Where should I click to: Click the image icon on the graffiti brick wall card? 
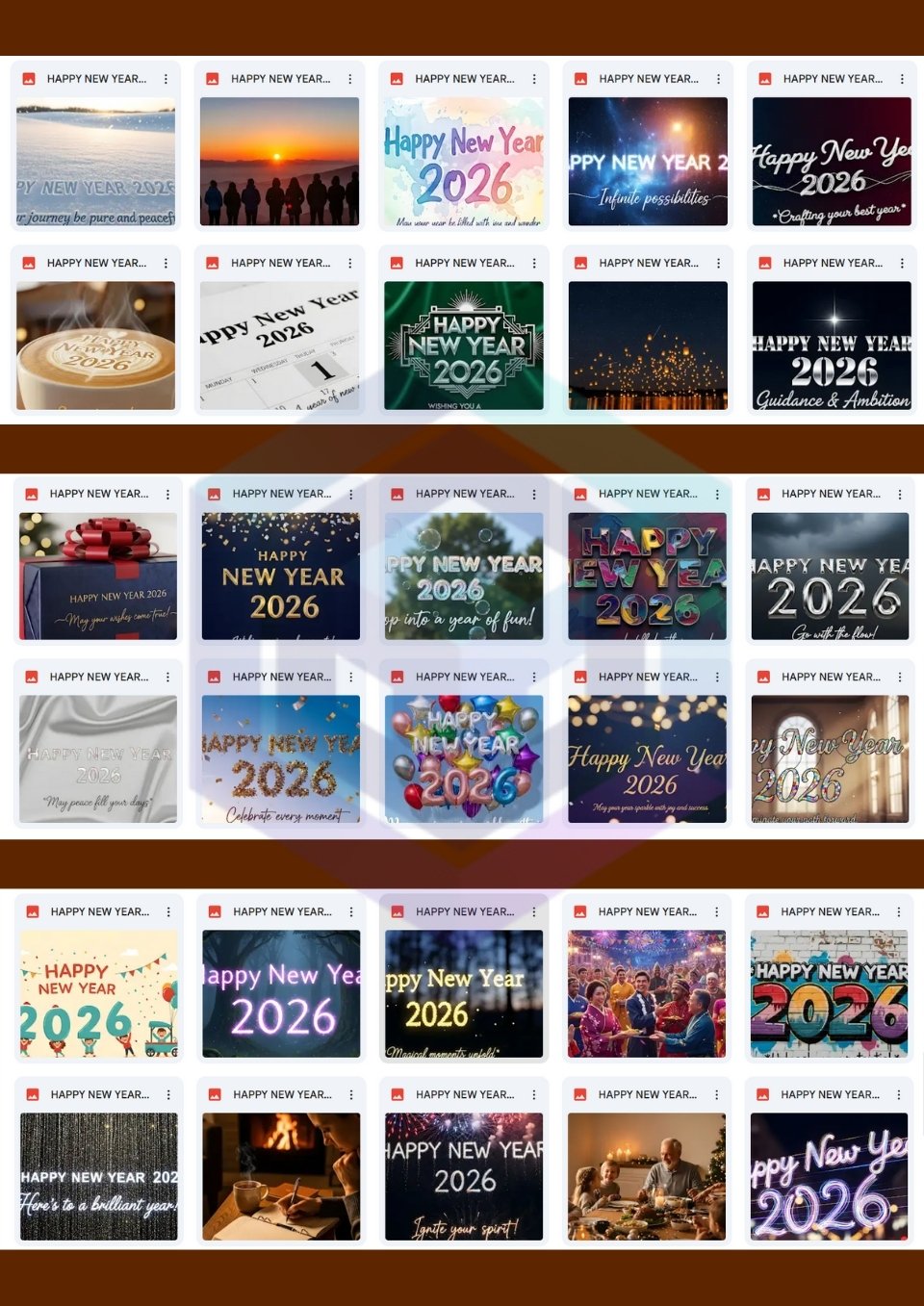(763, 911)
